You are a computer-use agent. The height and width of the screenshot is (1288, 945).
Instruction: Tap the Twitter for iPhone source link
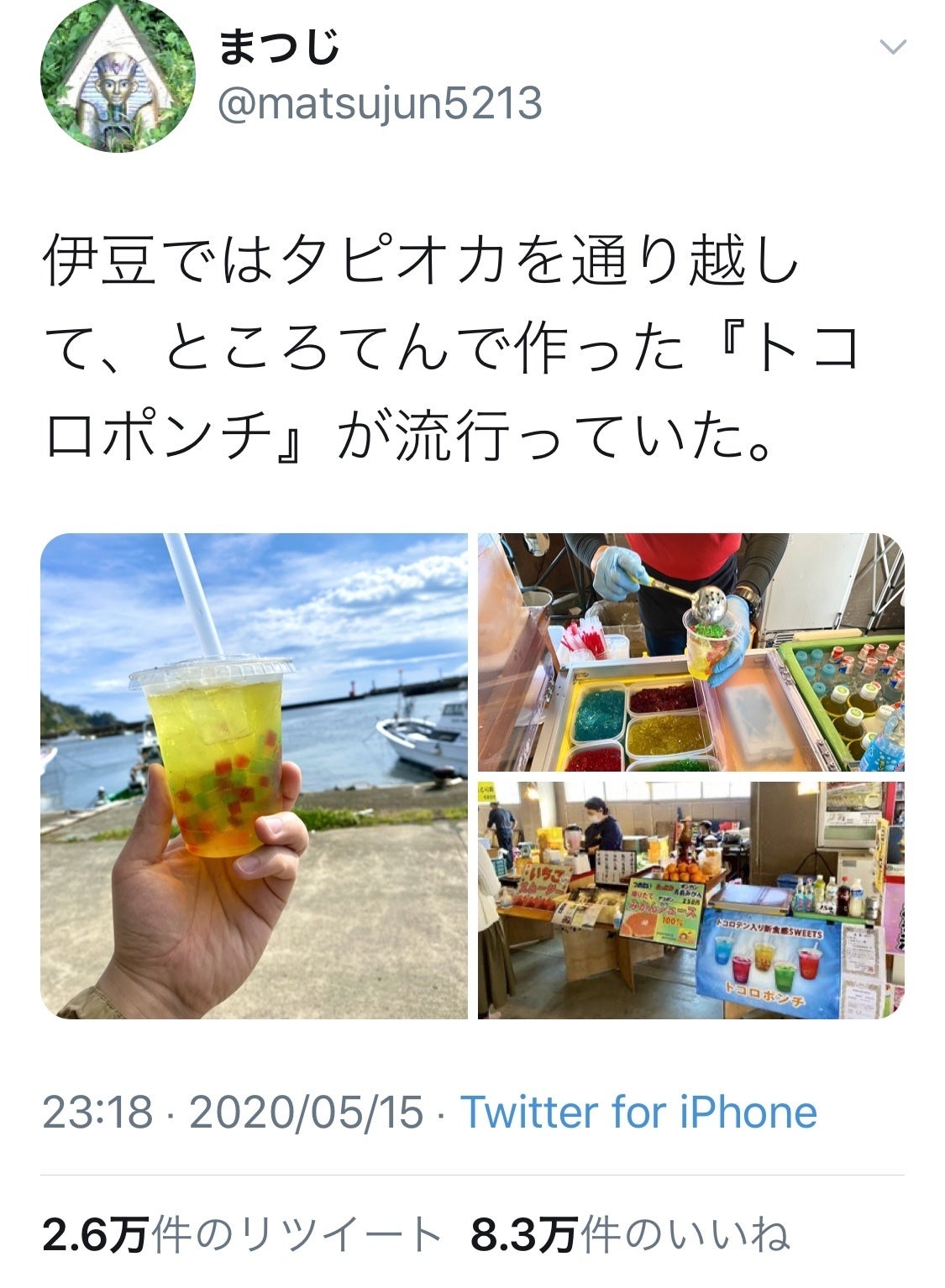[x=638, y=1112]
